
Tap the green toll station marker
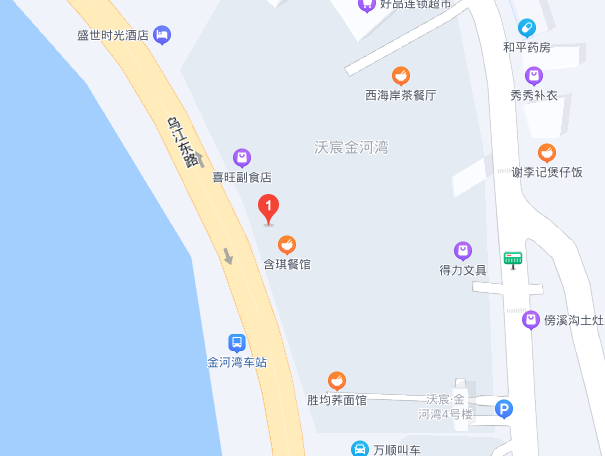click(x=513, y=259)
